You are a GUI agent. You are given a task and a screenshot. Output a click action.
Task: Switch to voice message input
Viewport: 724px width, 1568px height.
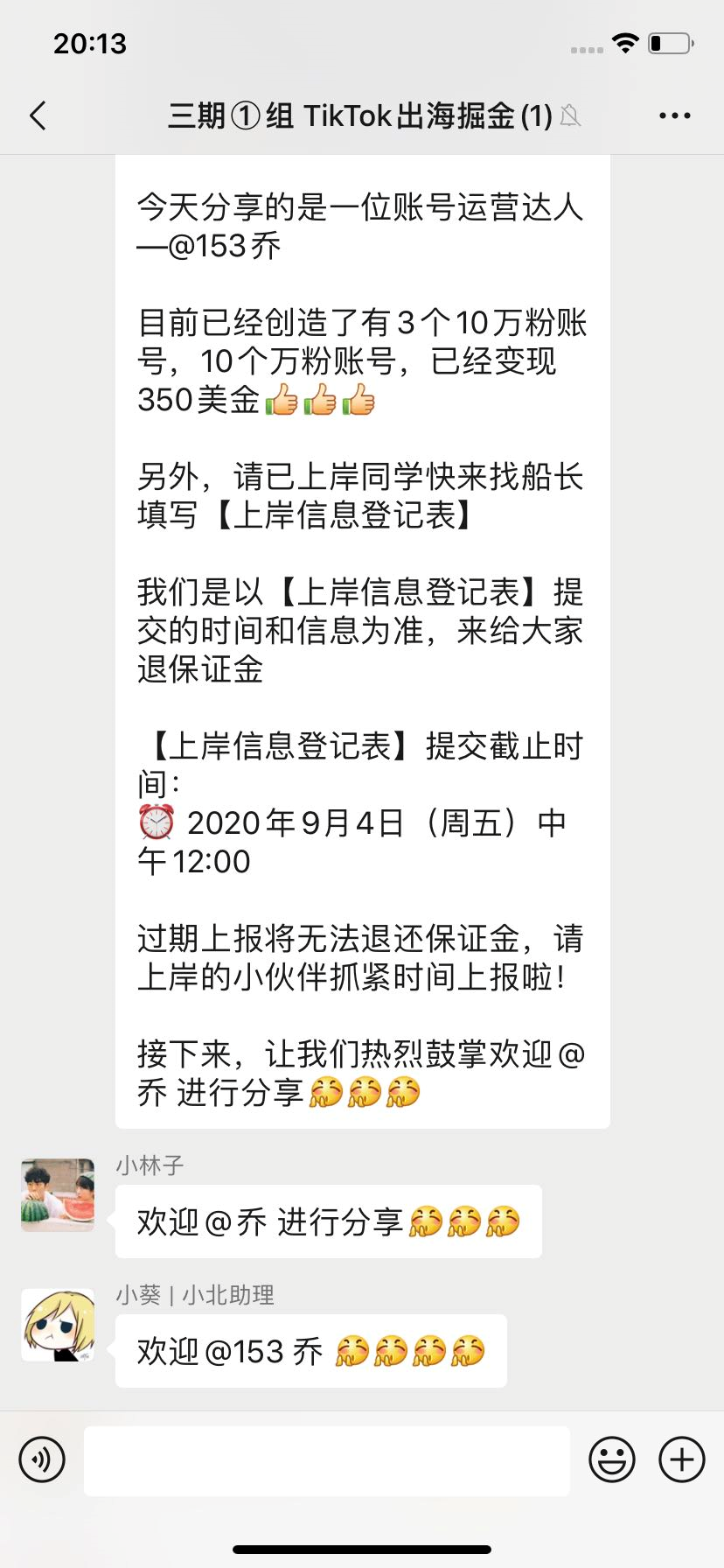click(x=42, y=1459)
